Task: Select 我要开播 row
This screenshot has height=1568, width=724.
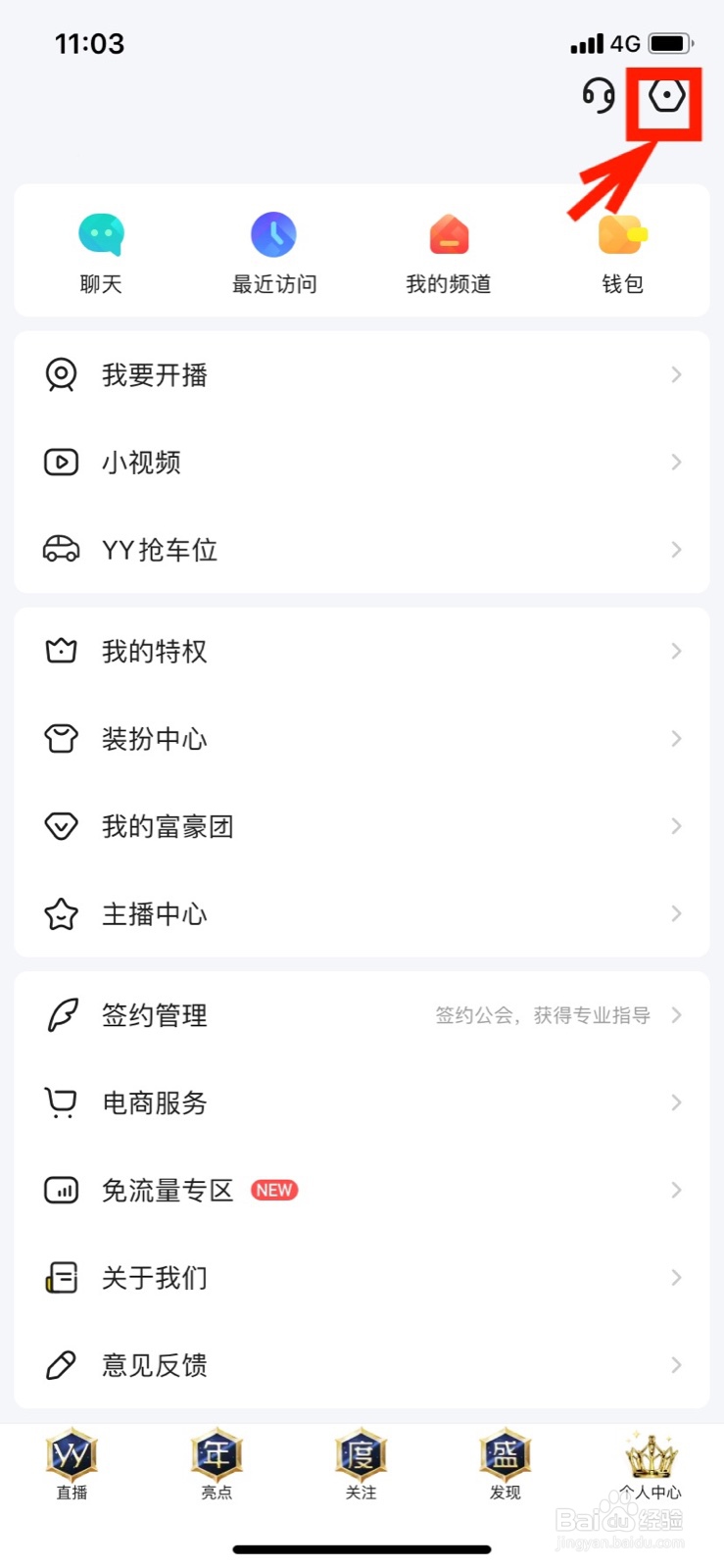Action: [362, 374]
